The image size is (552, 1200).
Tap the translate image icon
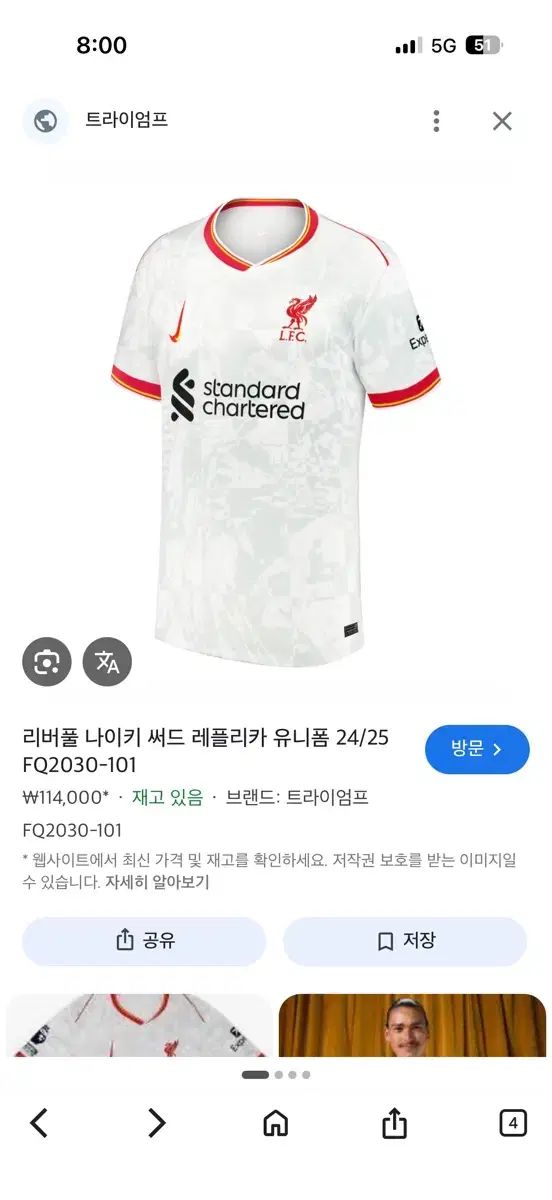[x=107, y=662]
